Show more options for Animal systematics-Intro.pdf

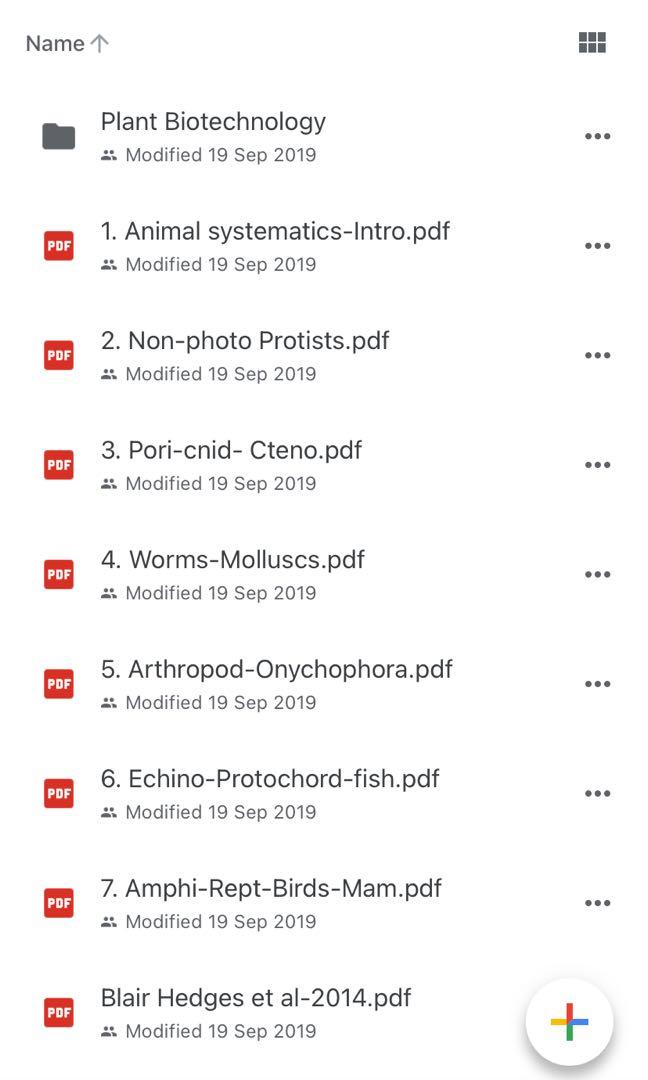tap(597, 246)
